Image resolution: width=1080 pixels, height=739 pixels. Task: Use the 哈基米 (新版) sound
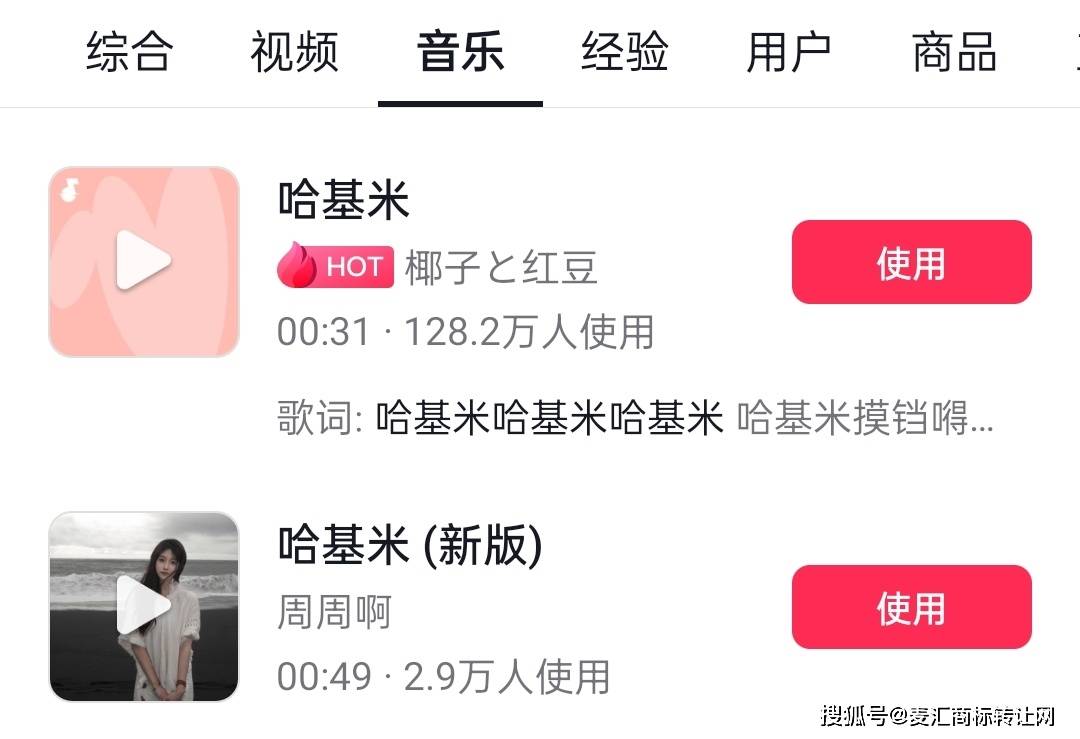(911, 607)
